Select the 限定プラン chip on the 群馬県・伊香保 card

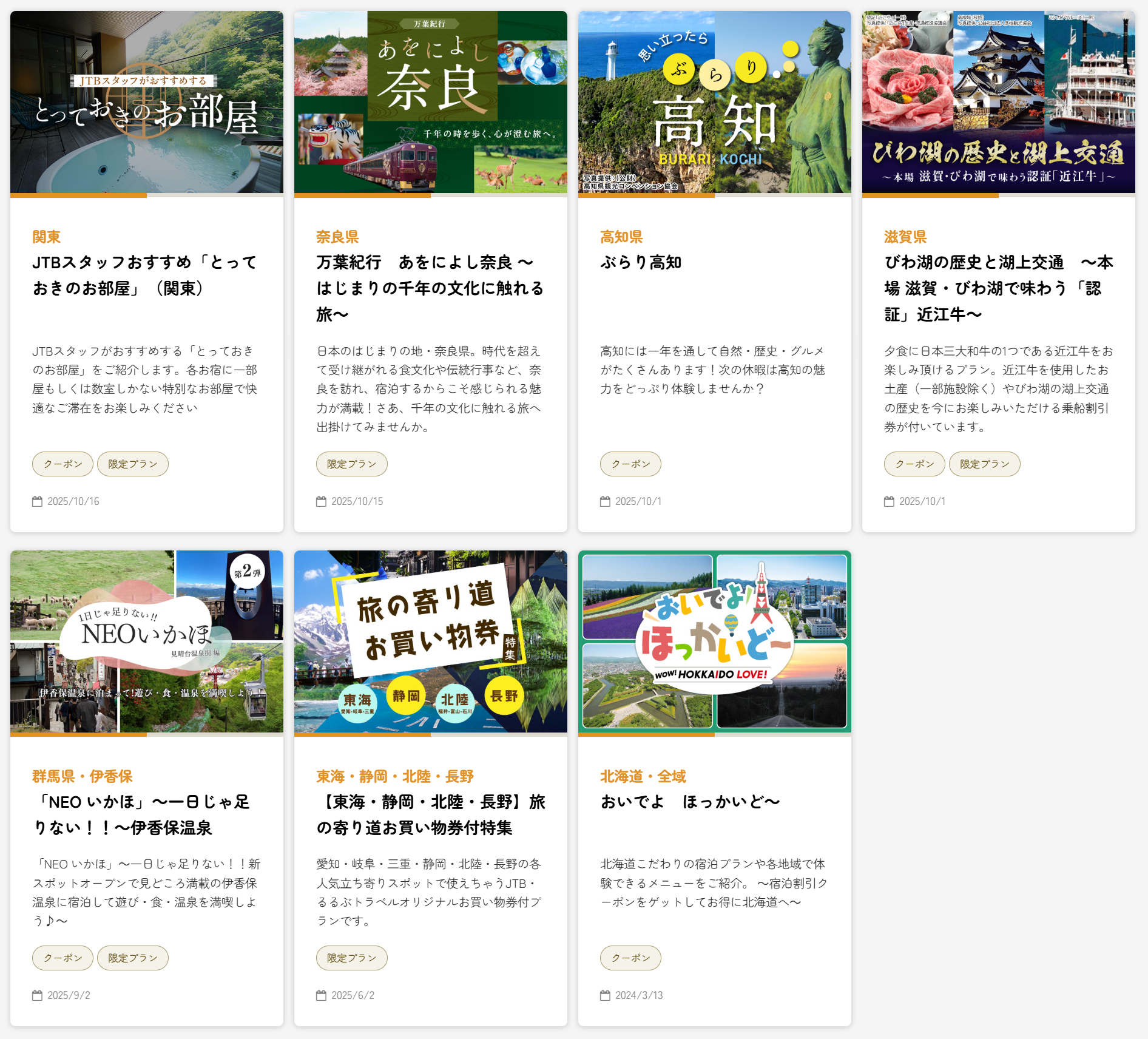(x=132, y=958)
